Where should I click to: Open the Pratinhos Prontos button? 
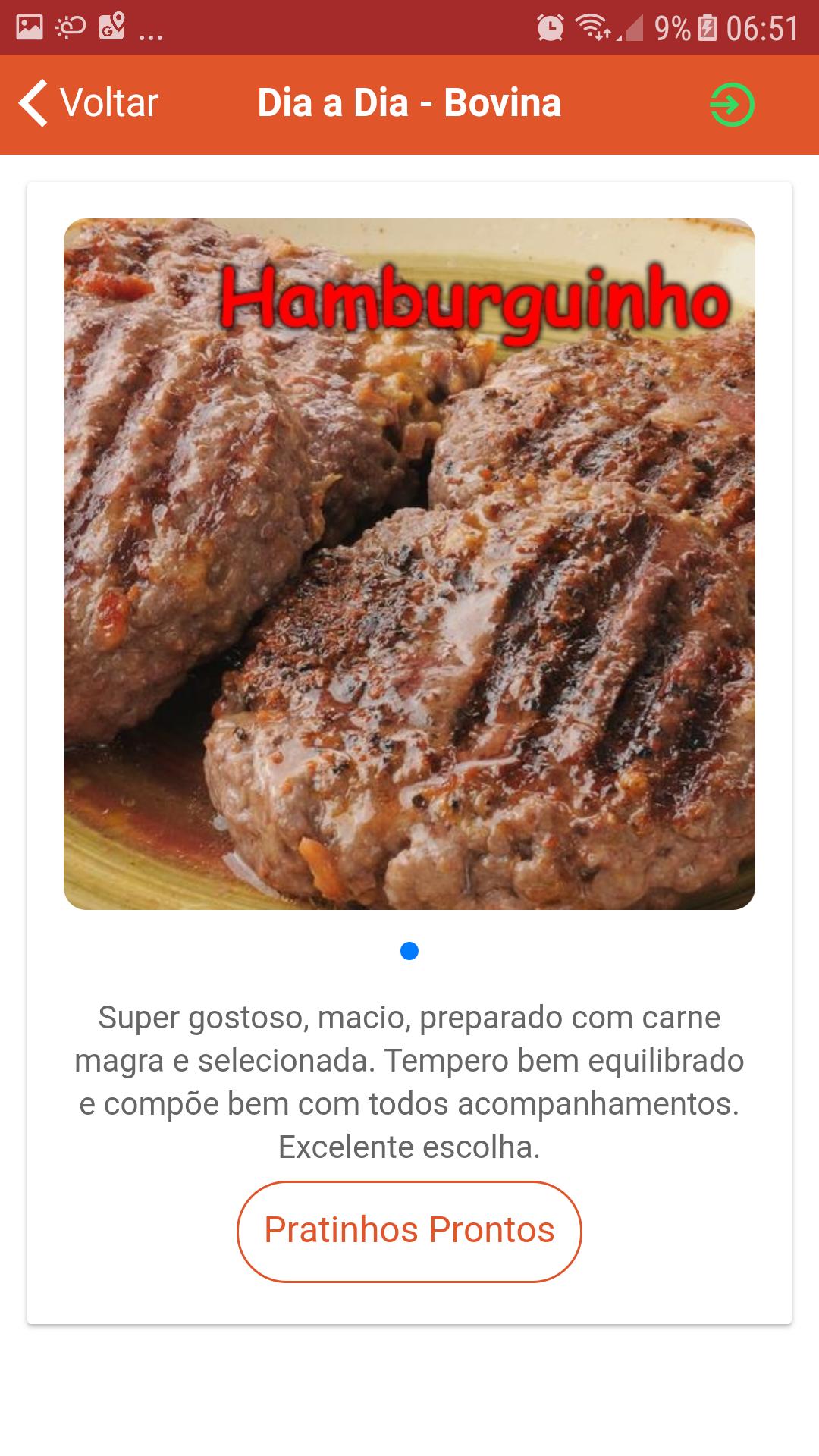click(x=409, y=1232)
